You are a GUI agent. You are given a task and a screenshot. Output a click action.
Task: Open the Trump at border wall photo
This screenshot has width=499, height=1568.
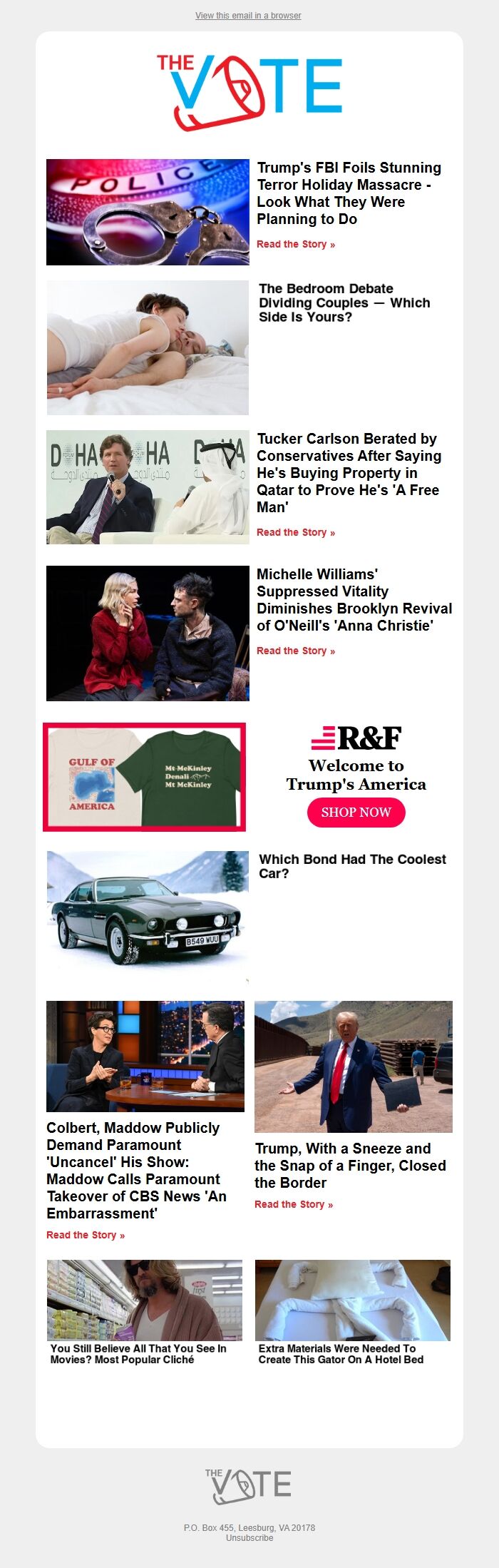click(x=353, y=1066)
